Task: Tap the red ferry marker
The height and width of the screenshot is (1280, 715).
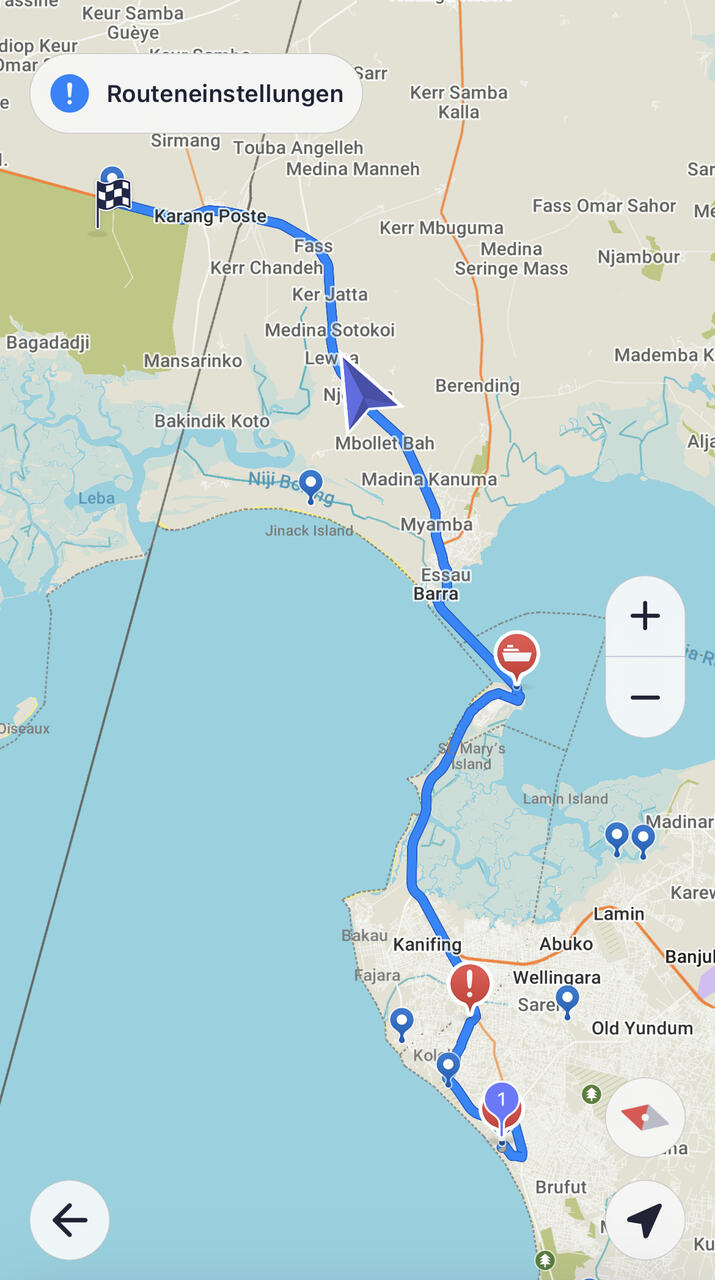Action: pyautogui.click(x=517, y=657)
